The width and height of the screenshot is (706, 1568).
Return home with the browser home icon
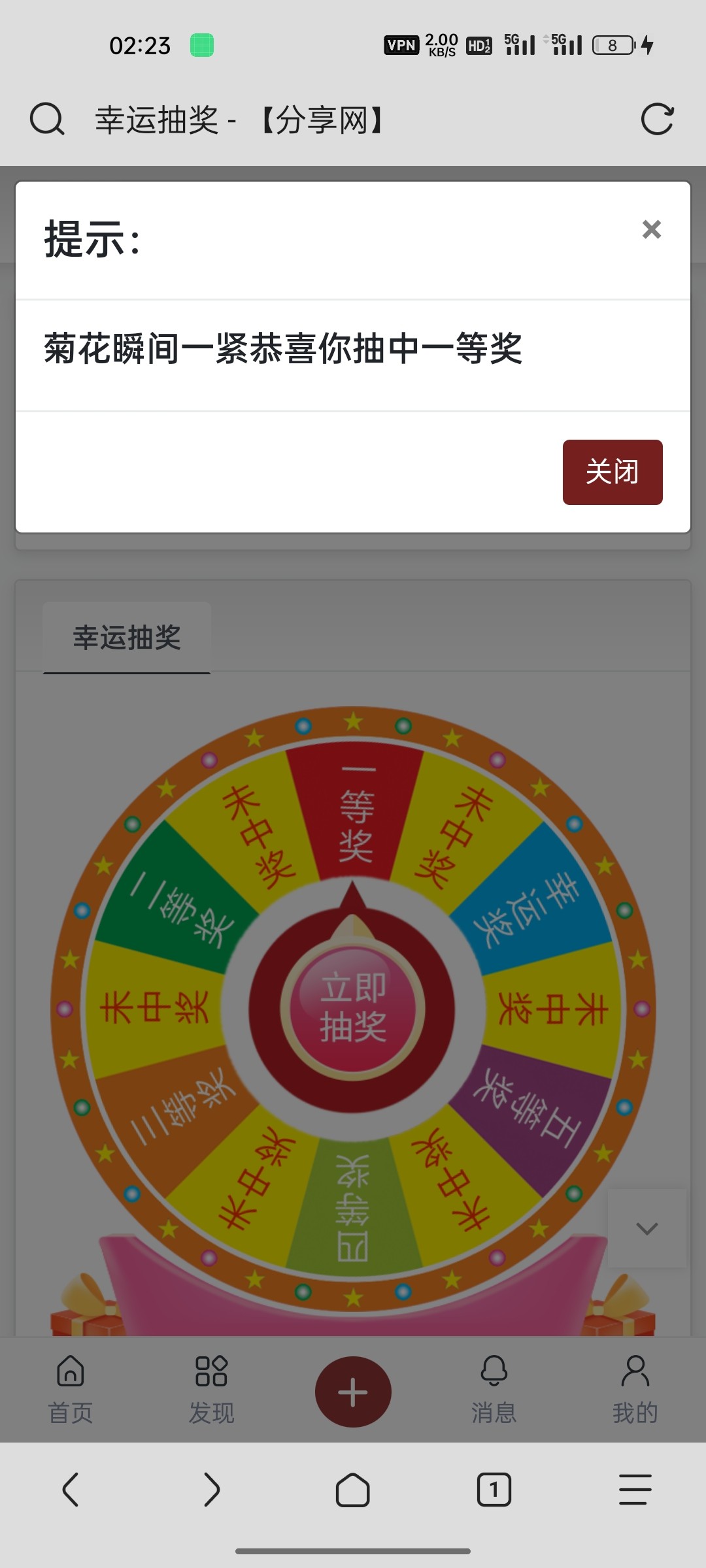click(353, 1491)
